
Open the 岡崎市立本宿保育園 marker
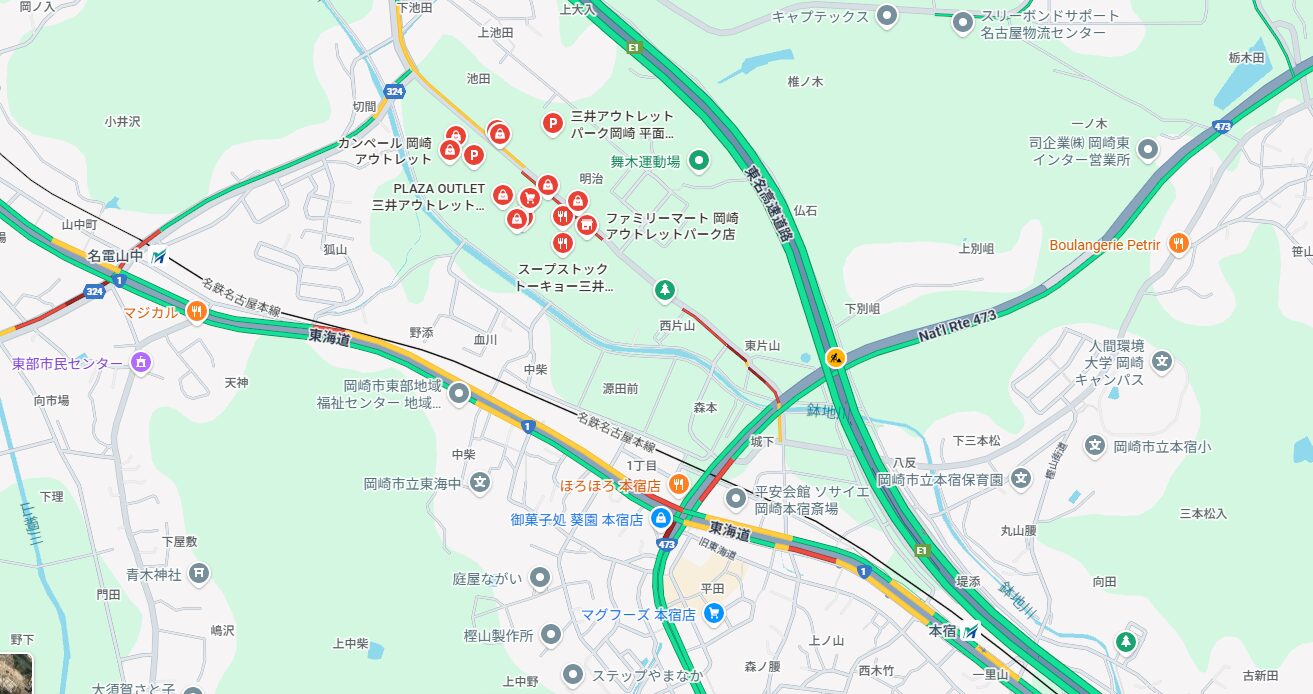pos(1021,479)
